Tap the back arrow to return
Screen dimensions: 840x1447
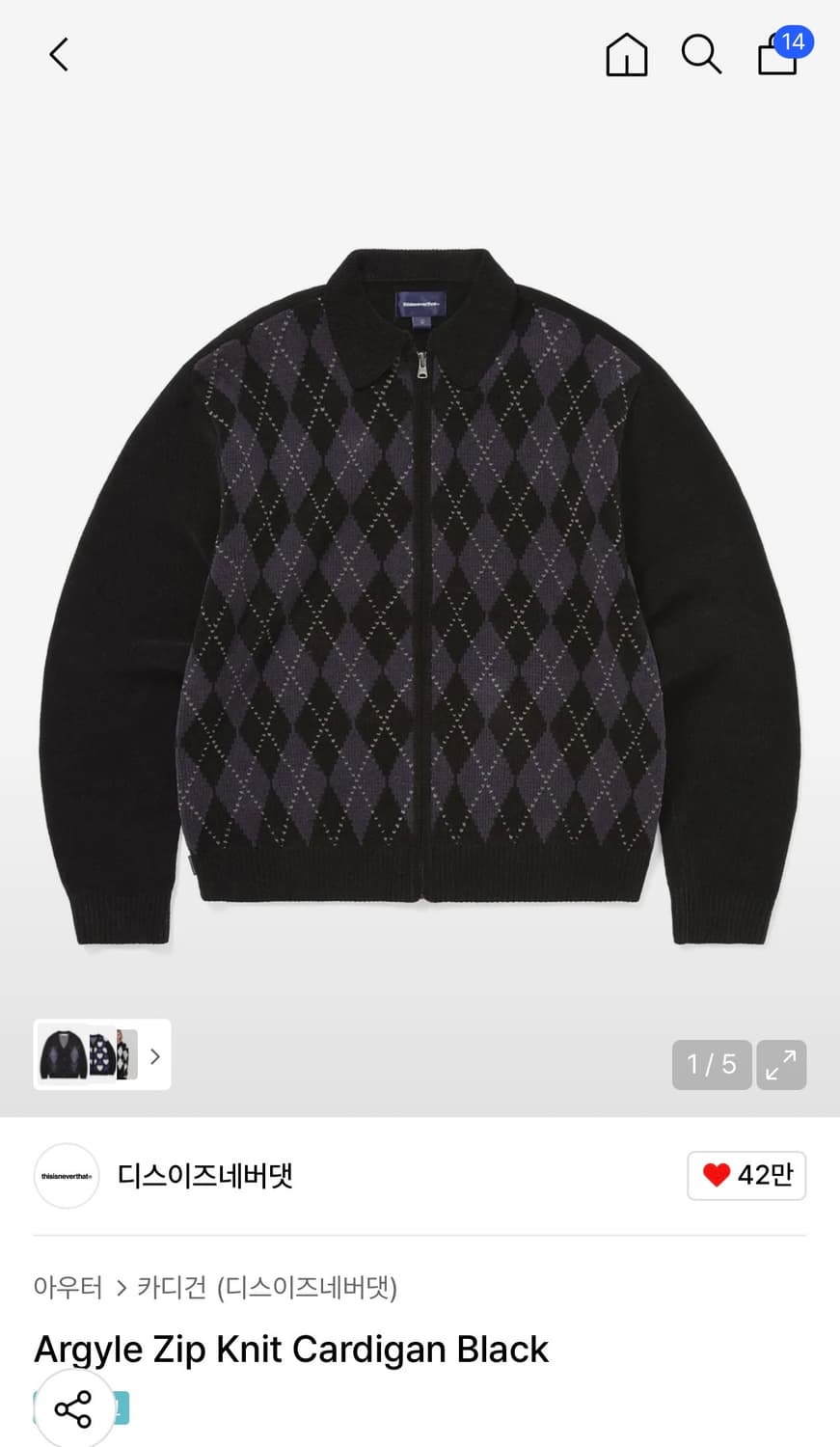click(x=58, y=55)
